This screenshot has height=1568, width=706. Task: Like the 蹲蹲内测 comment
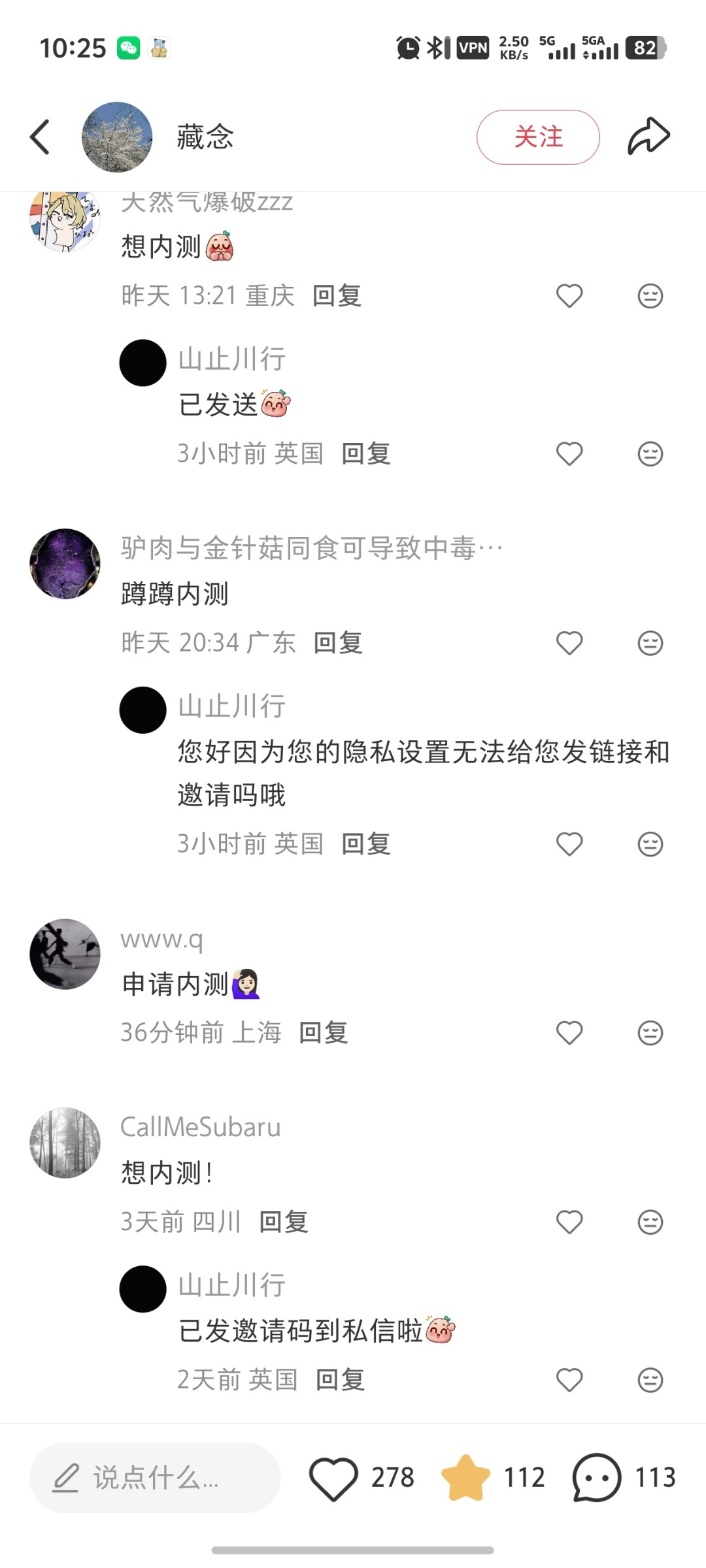pos(569,644)
